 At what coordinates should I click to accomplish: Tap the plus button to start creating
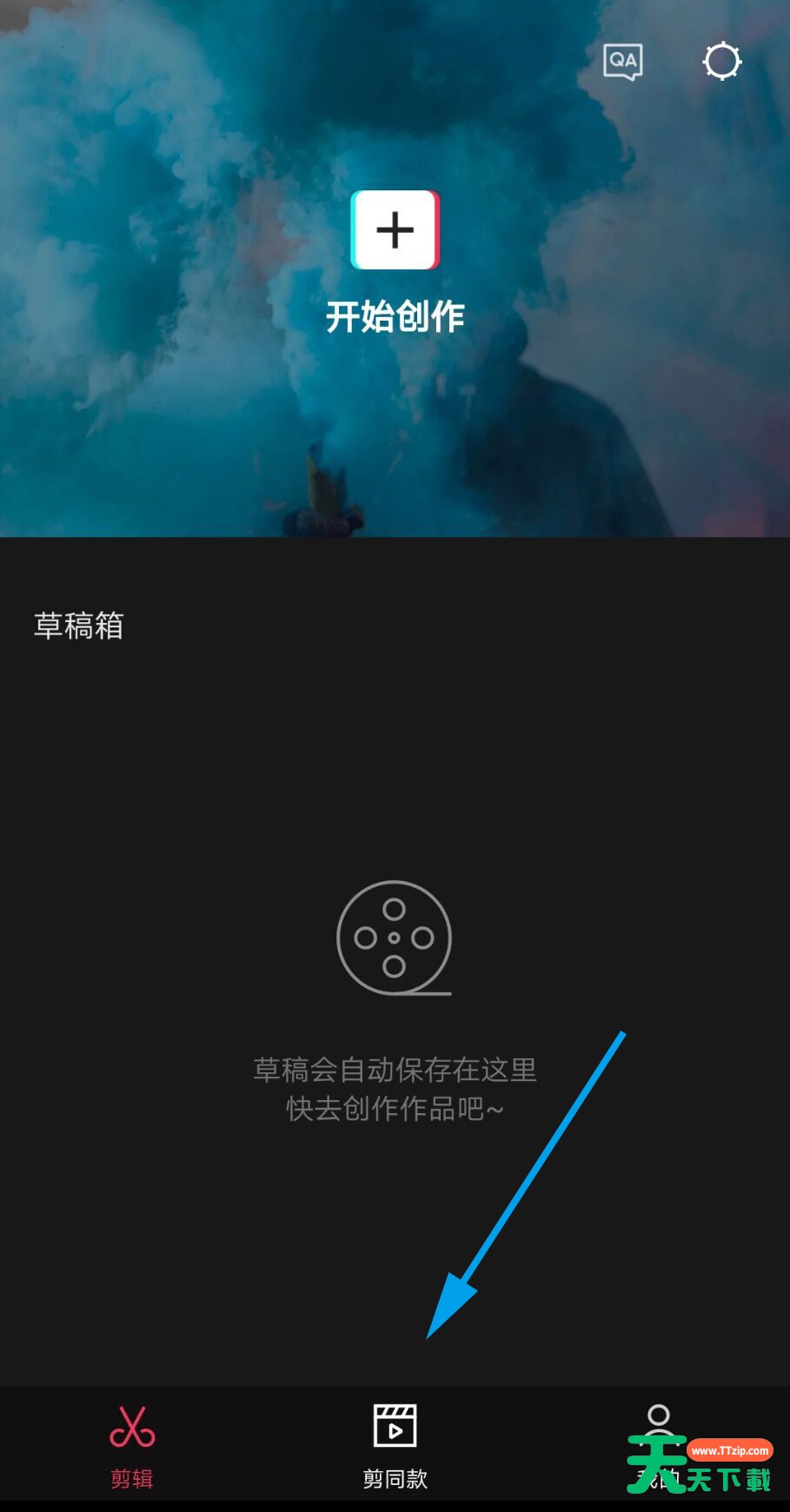pos(395,230)
